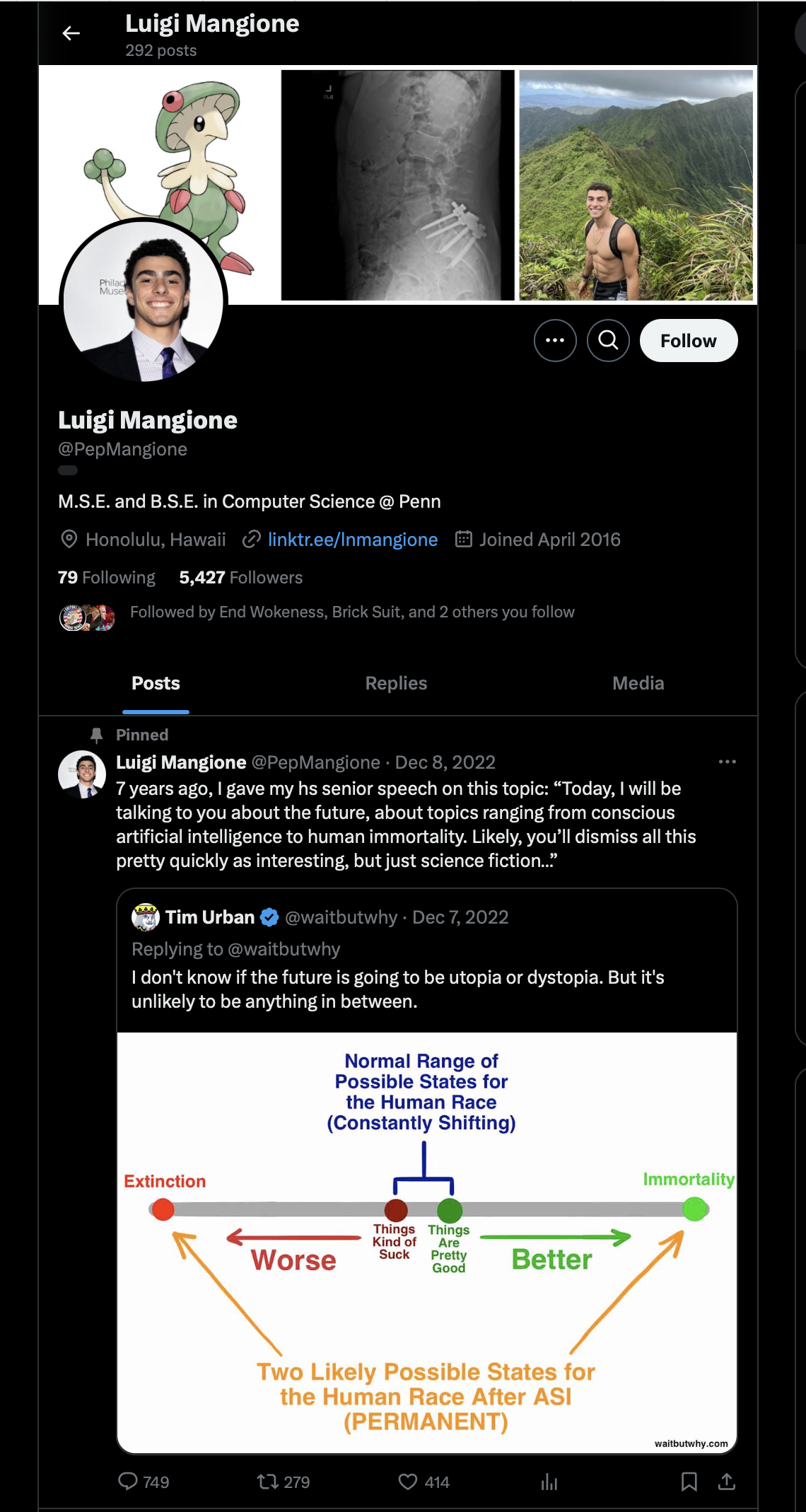Go back with the top arrow
Screen dimensions: 806x1512
pos(71,33)
